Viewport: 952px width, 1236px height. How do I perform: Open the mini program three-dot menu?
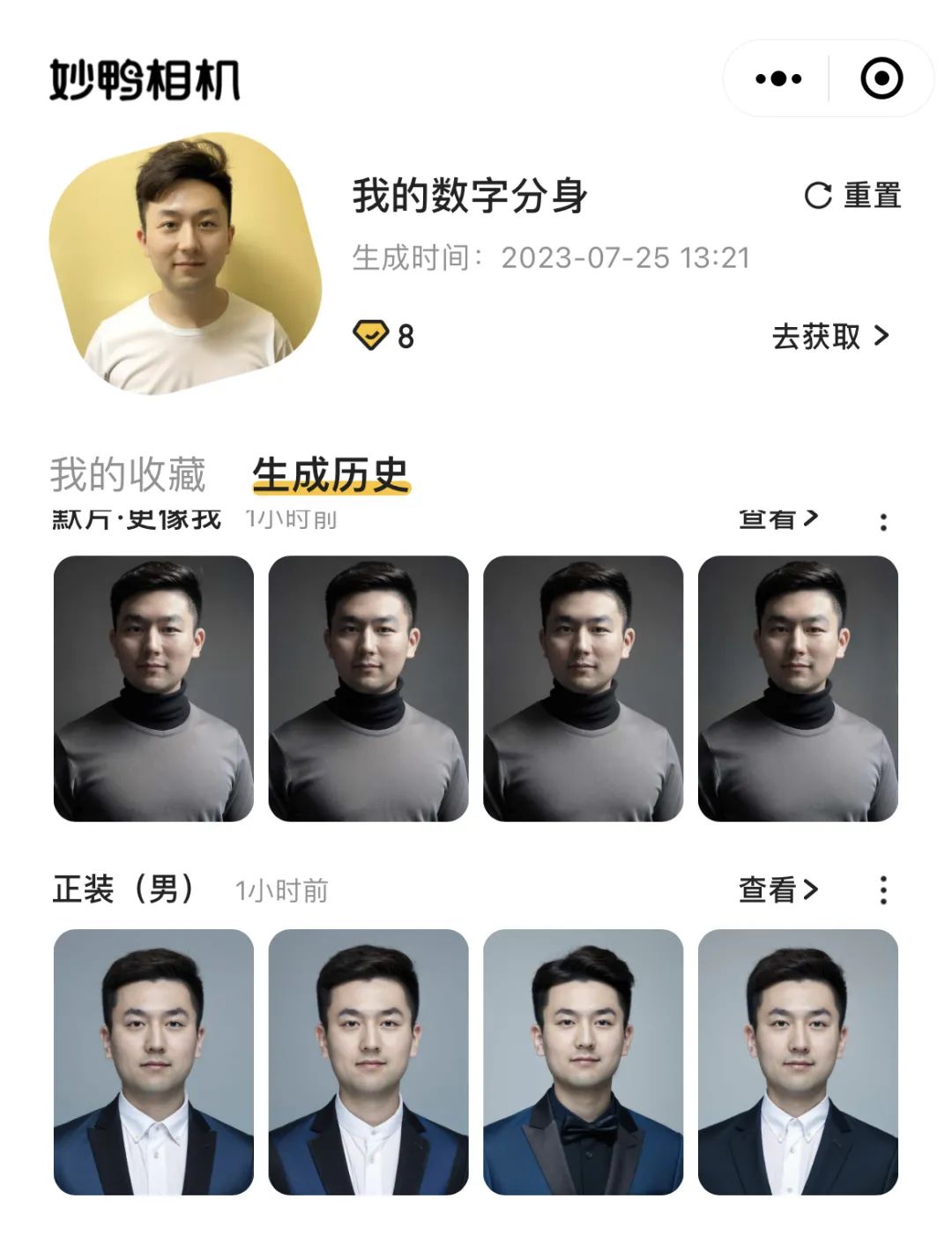[x=778, y=79]
